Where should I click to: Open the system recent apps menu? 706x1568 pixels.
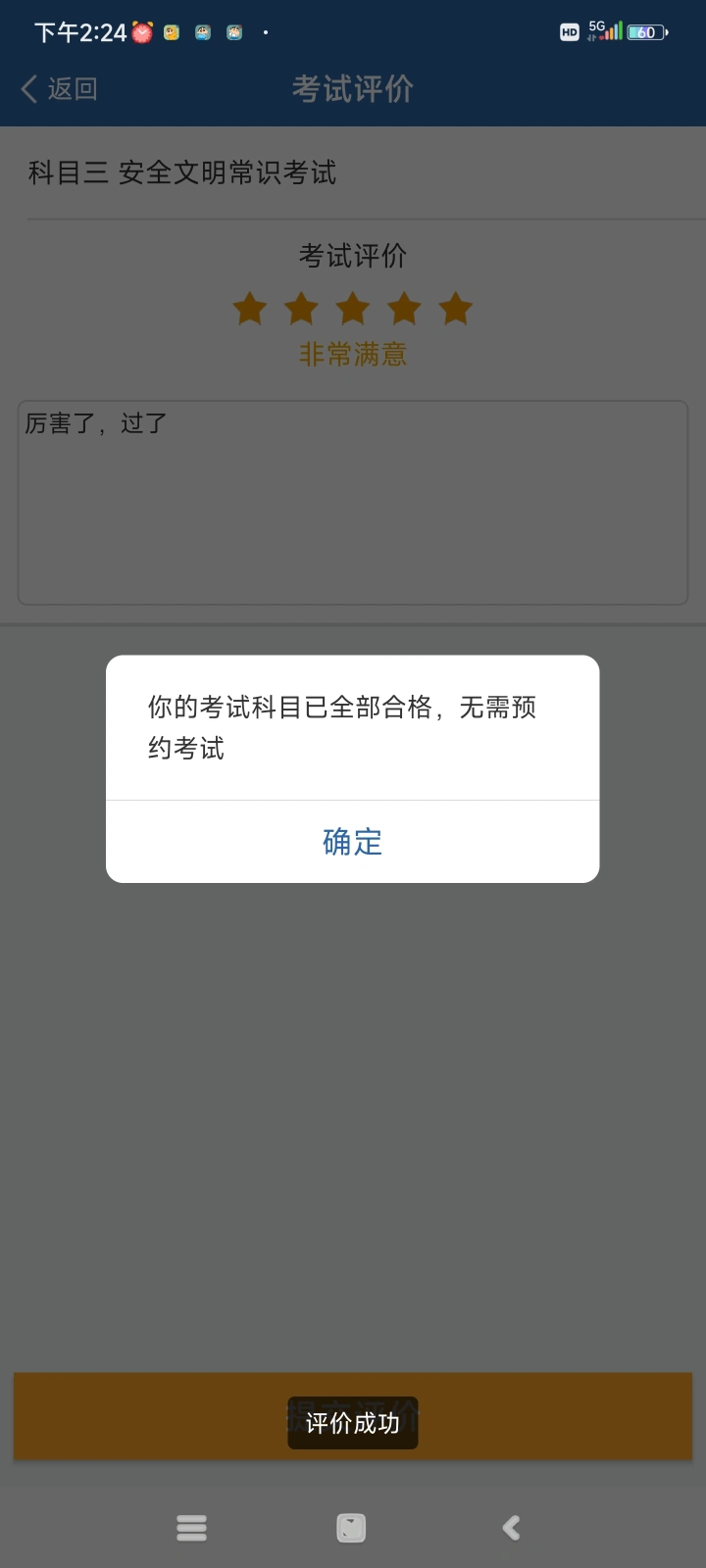point(191,1528)
